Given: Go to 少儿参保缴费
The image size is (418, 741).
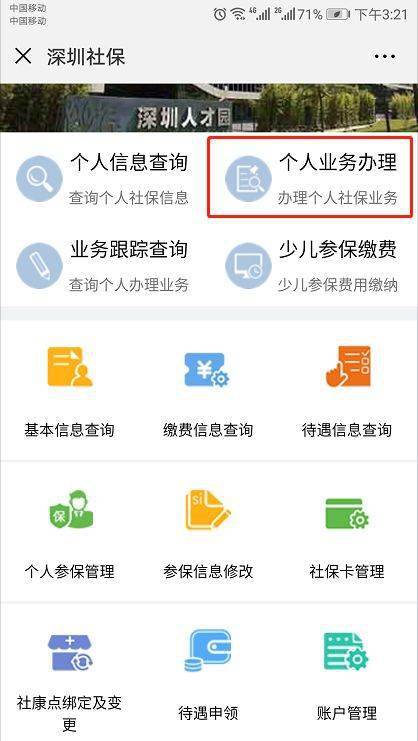Looking at the screenshot, I should click(x=311, y=266).
